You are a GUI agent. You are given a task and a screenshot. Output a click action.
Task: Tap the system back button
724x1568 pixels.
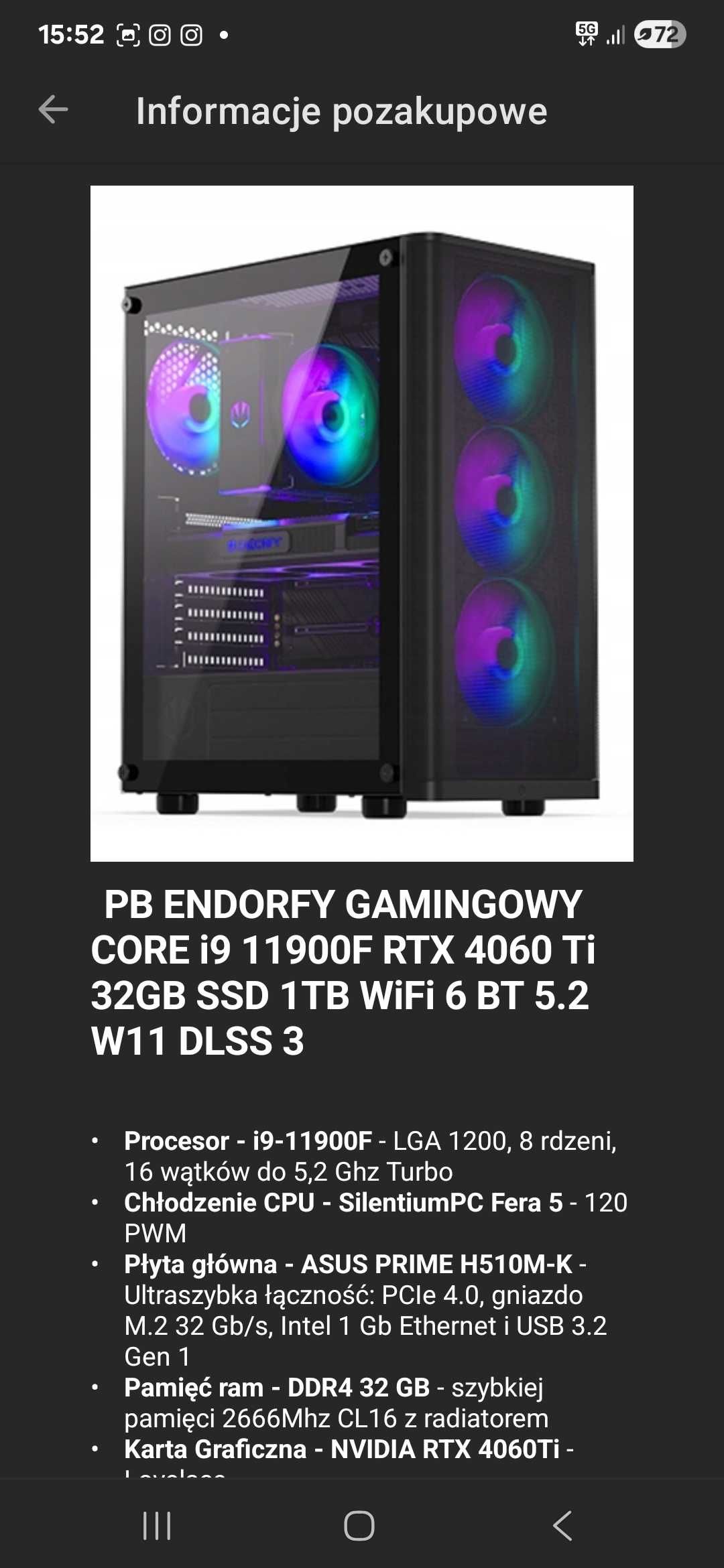(x=562, y=1526)
